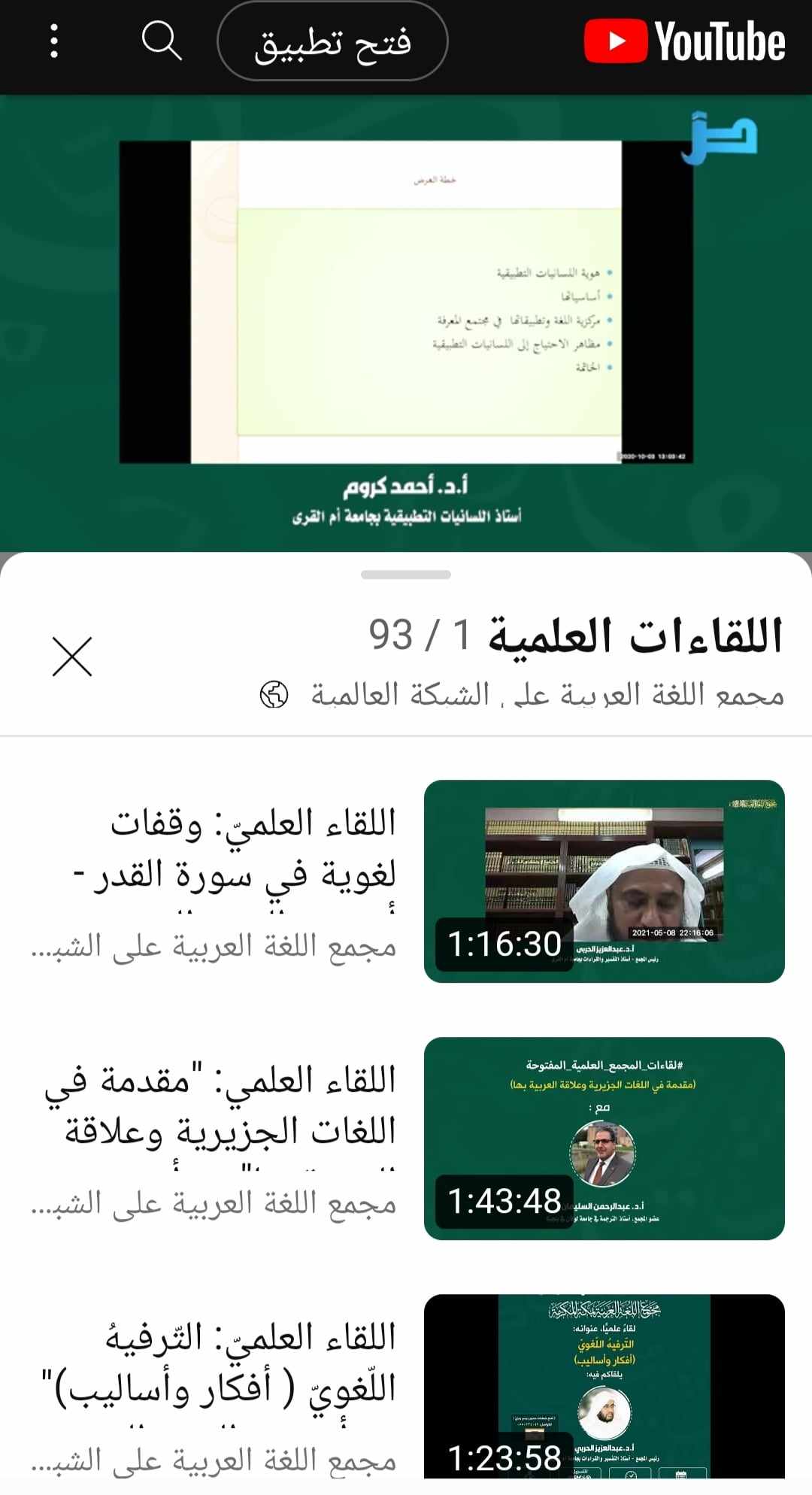Tap the playlist panel drag handle

point(406,575)
